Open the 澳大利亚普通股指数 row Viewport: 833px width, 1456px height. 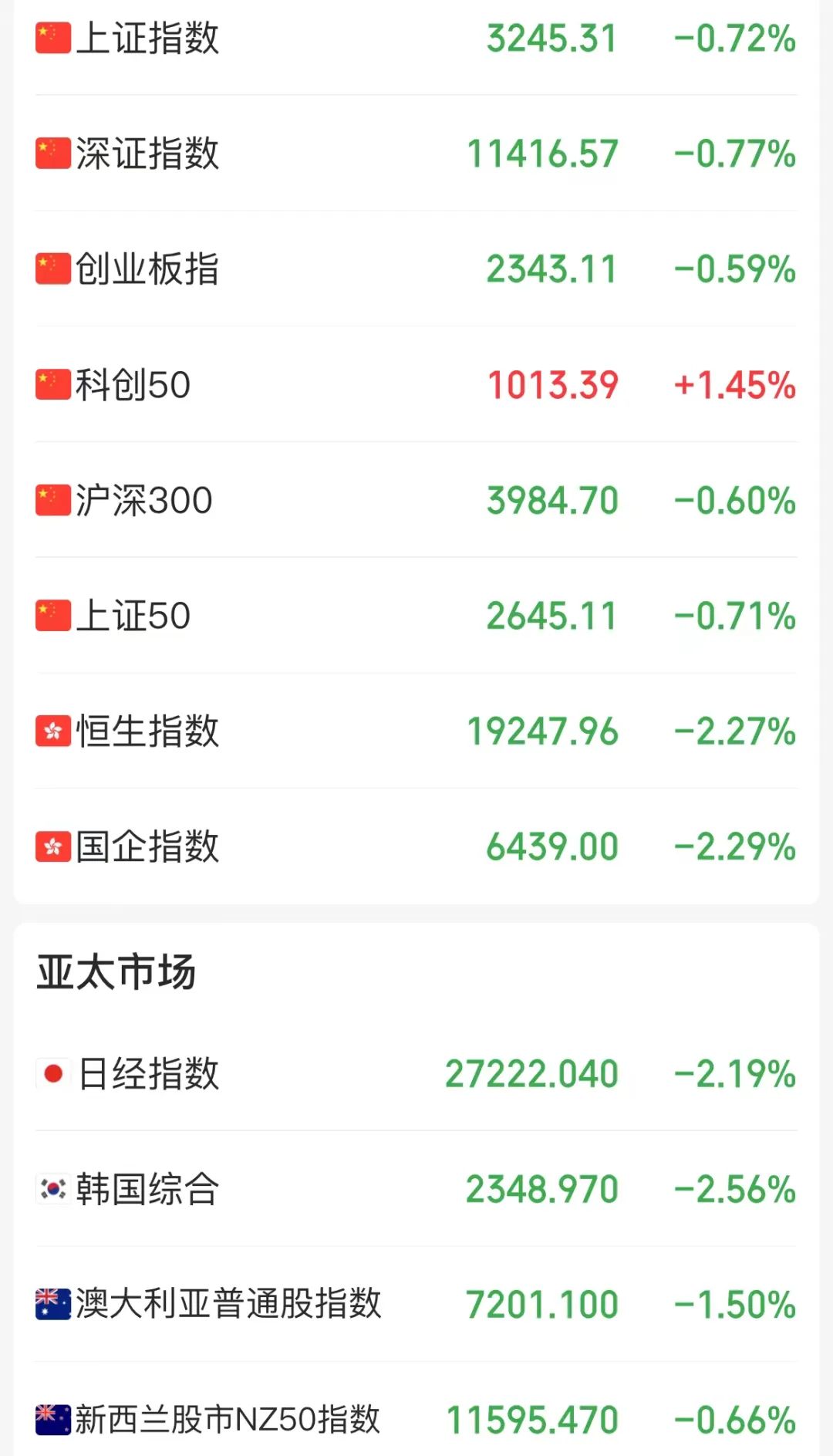(416, 1304)
